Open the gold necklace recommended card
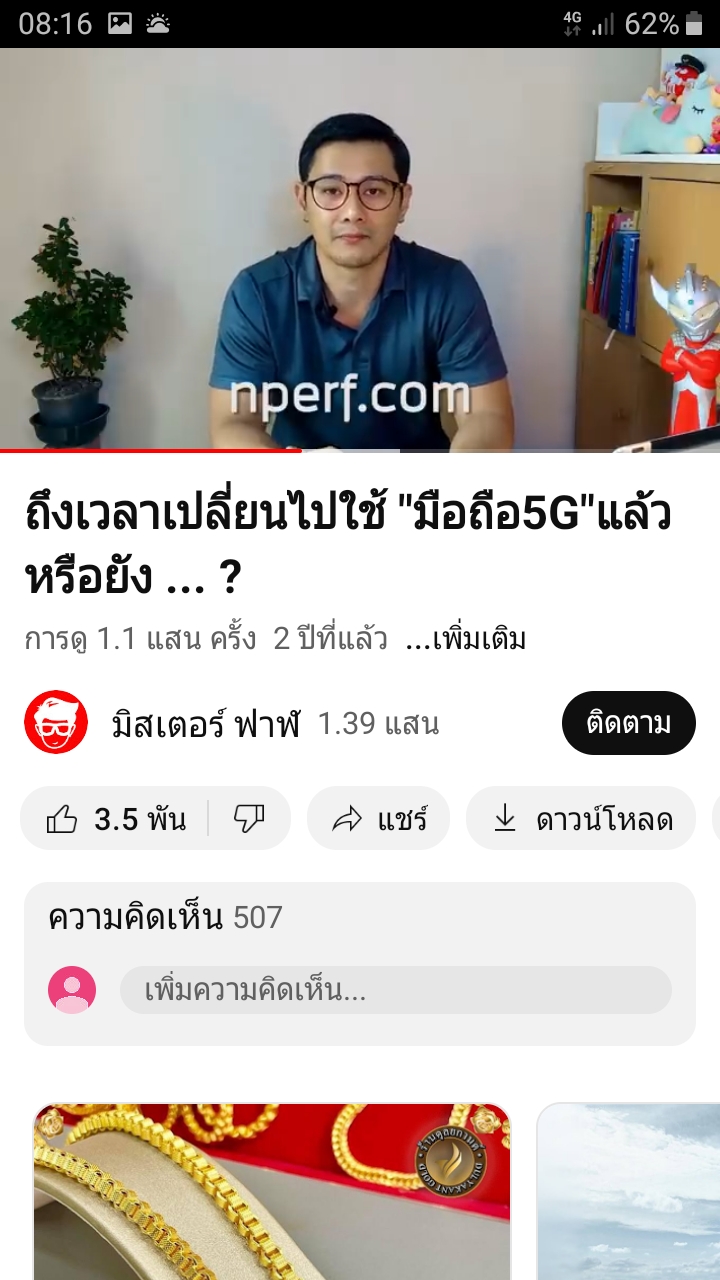 click(272, 1192)
